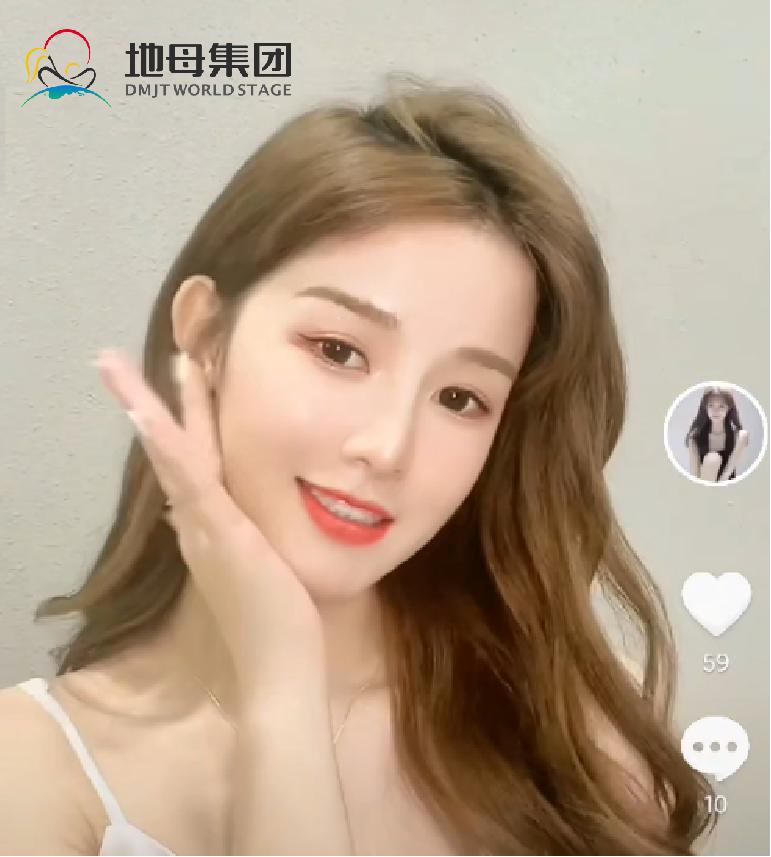Open the comments bubble
771x857 pixels.
click(715, 749)
